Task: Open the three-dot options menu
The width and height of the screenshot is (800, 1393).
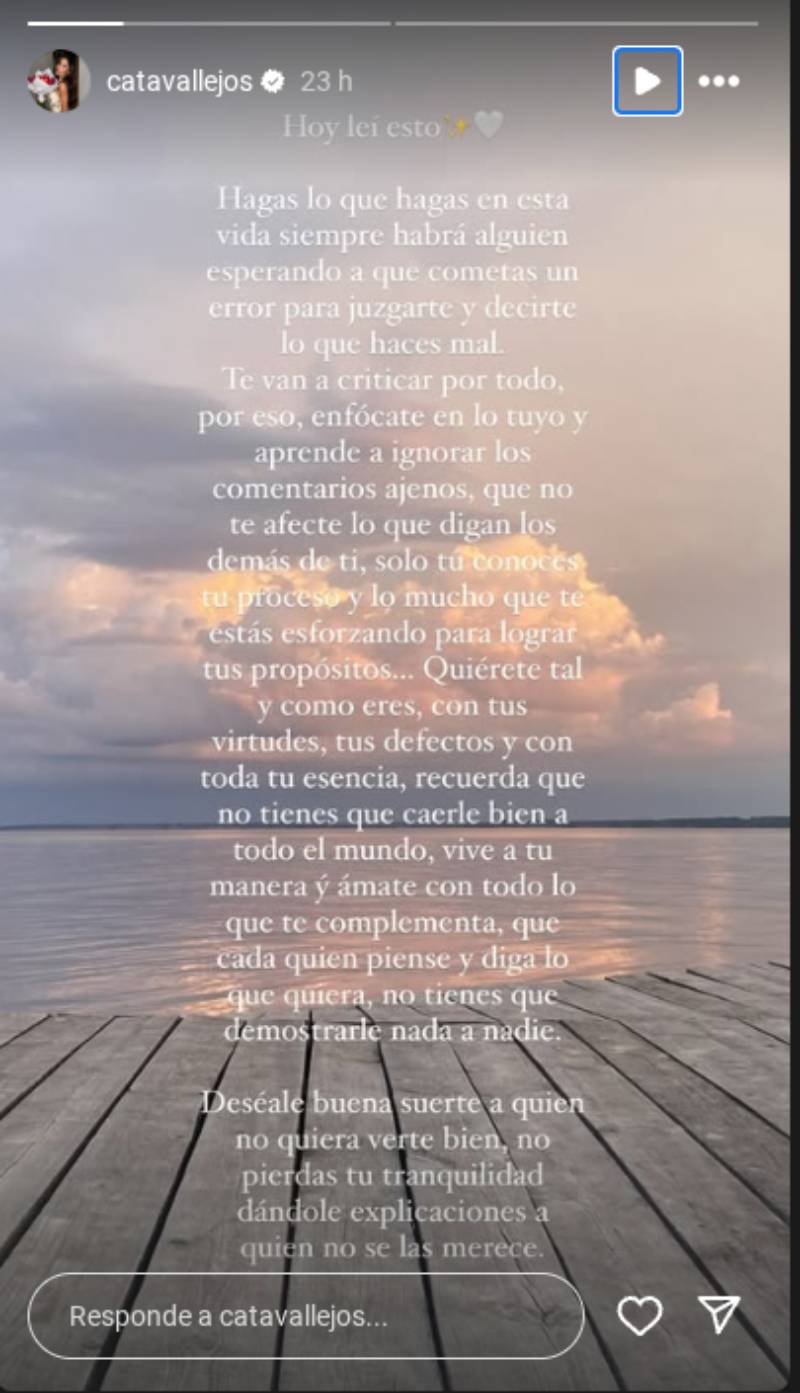Action: point(718,81)
